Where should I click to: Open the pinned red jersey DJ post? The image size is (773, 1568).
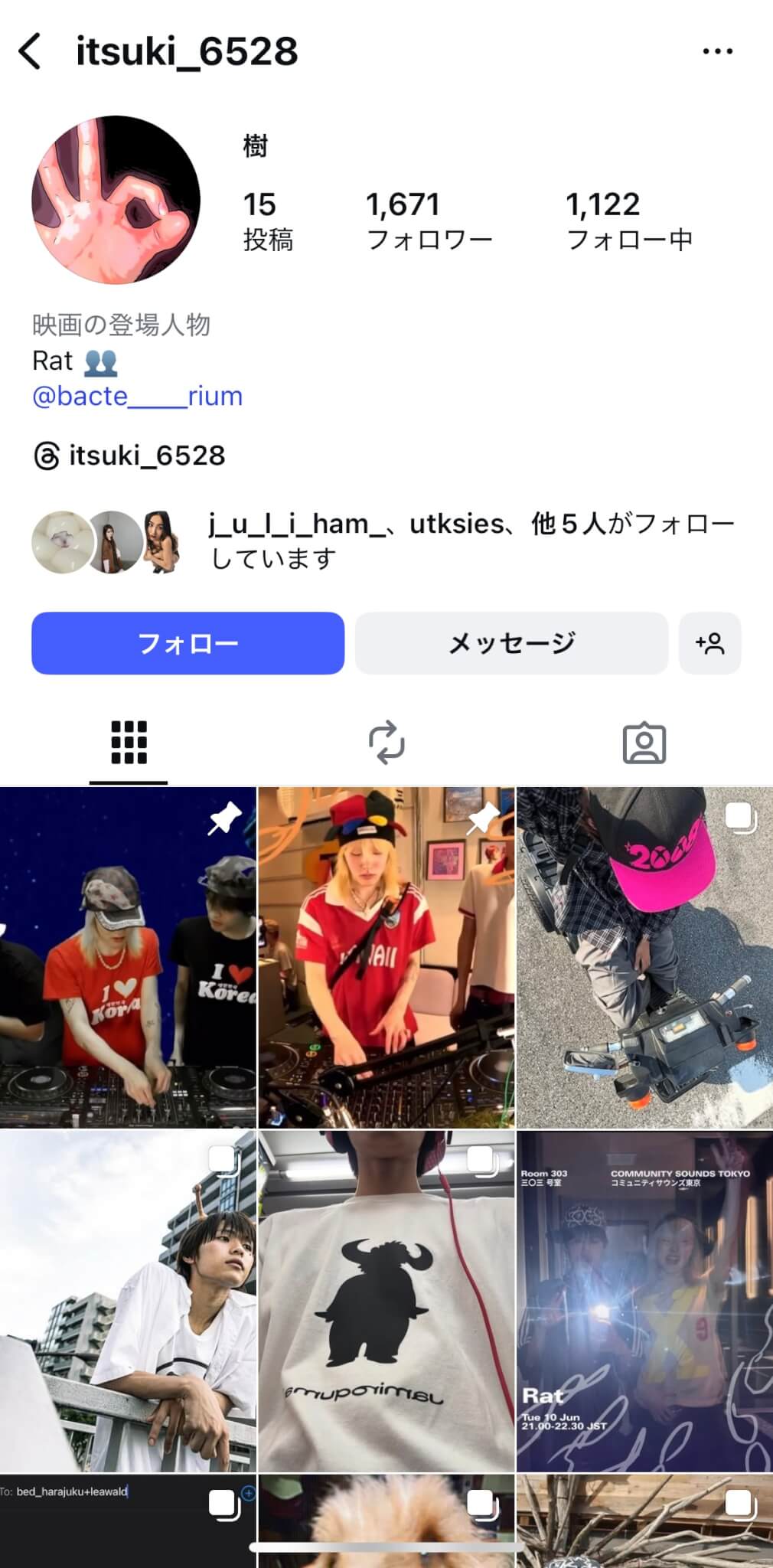point(386,957)
